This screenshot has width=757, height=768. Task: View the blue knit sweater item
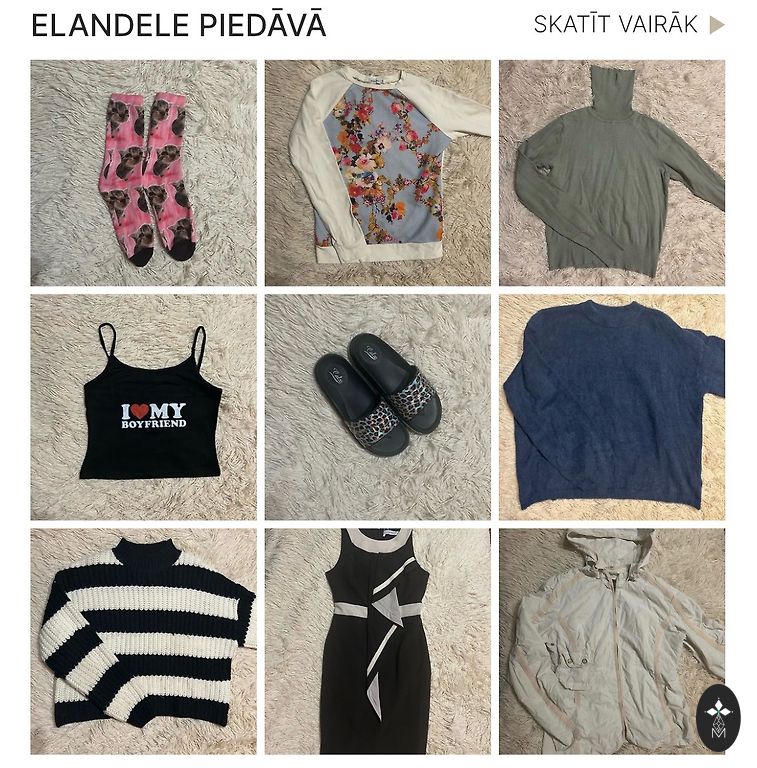pos(611,407)
